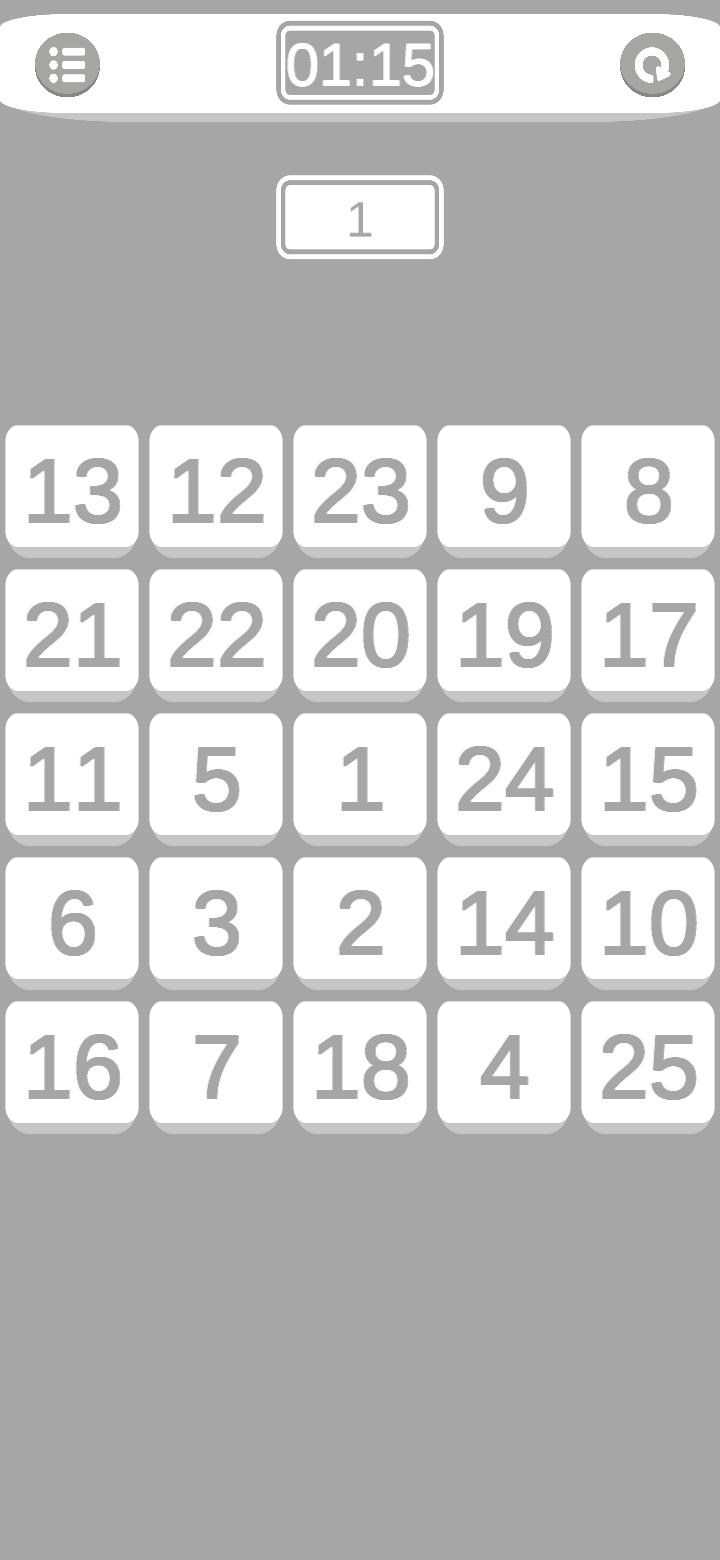Restart the game with the reset icon
The width and height of the screenshot is (720, 1560).
pyautogui.click(x=652, y=65)
